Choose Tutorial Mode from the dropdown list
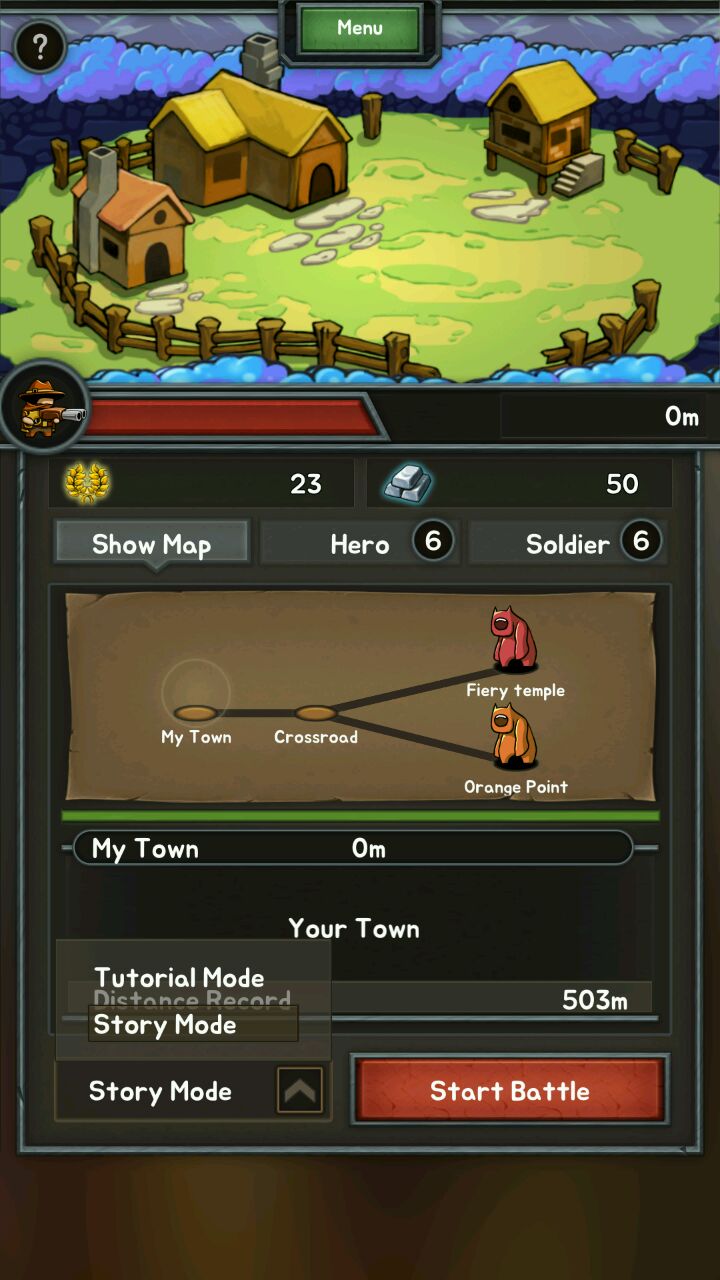Image resolution: width=720 pixels, height=1280 pixels. (x=180, y=977)
